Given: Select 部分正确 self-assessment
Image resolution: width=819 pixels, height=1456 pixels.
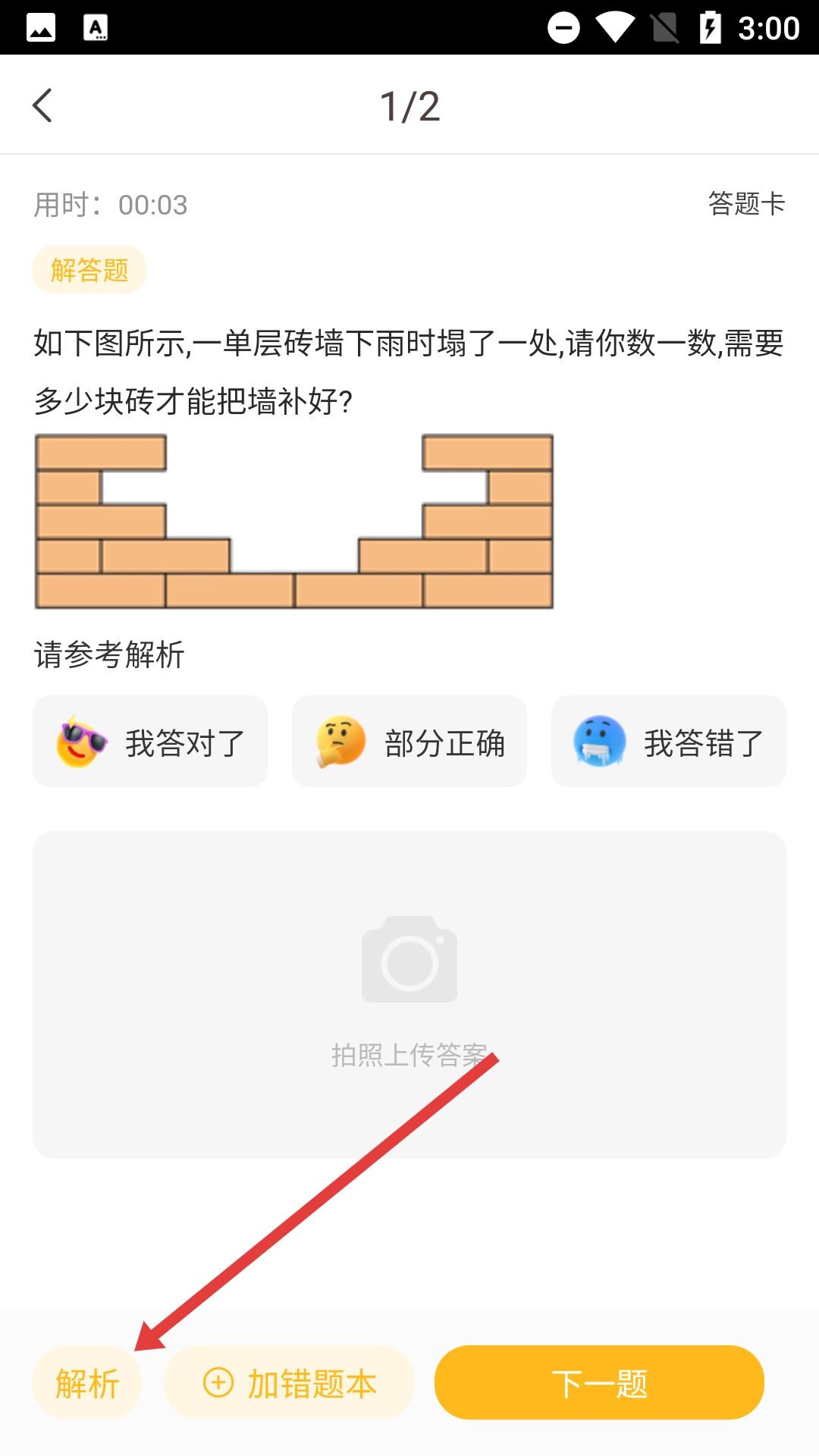Looking at the screenshot, I should tap(409, 742).
